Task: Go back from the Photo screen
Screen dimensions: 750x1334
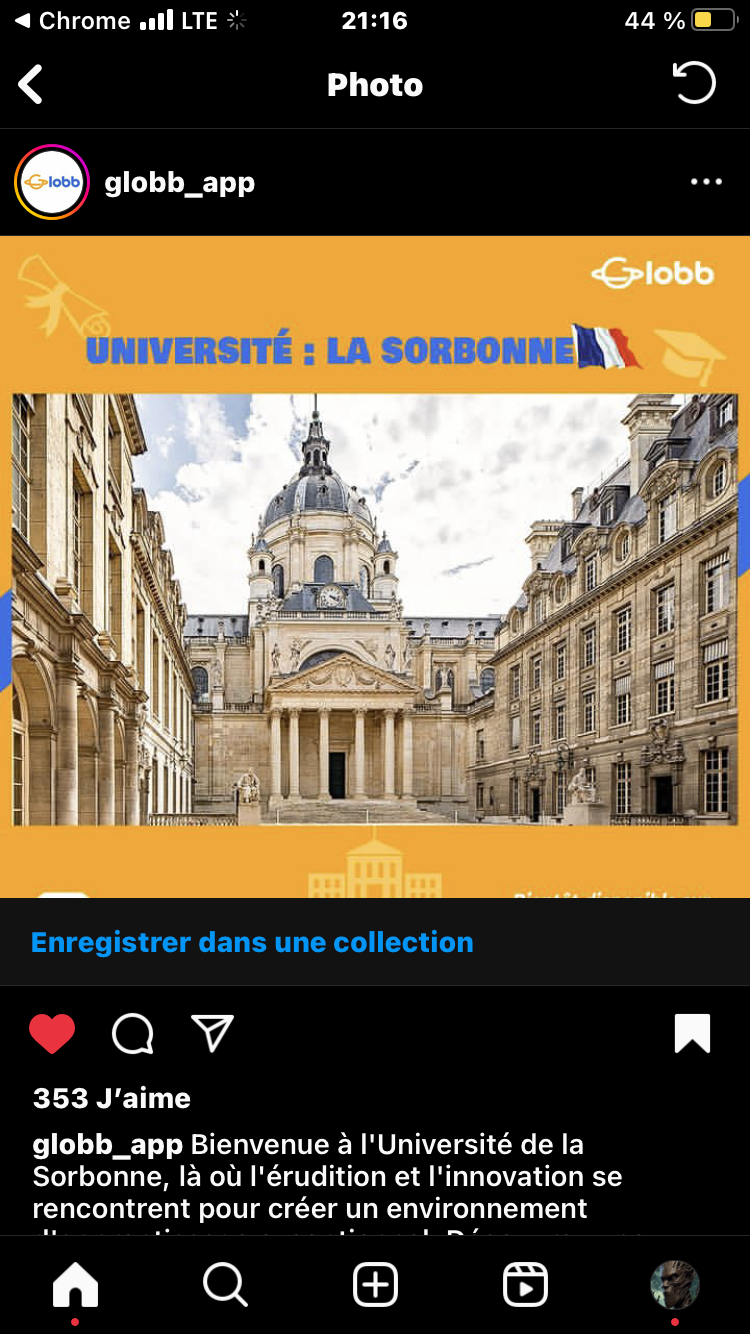Action: [31, 85]
